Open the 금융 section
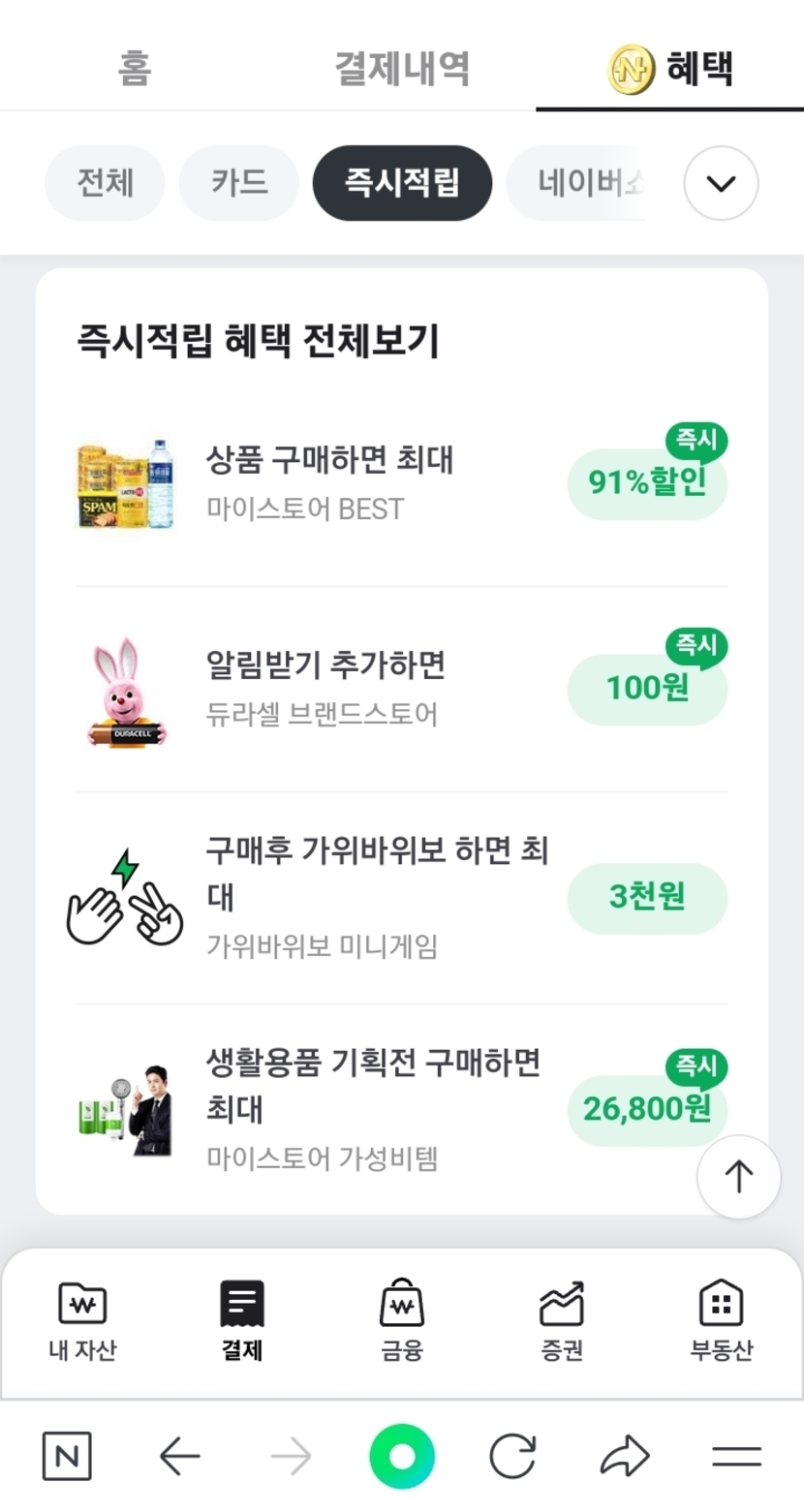 pyautogui.click(x=401, y=1321)
